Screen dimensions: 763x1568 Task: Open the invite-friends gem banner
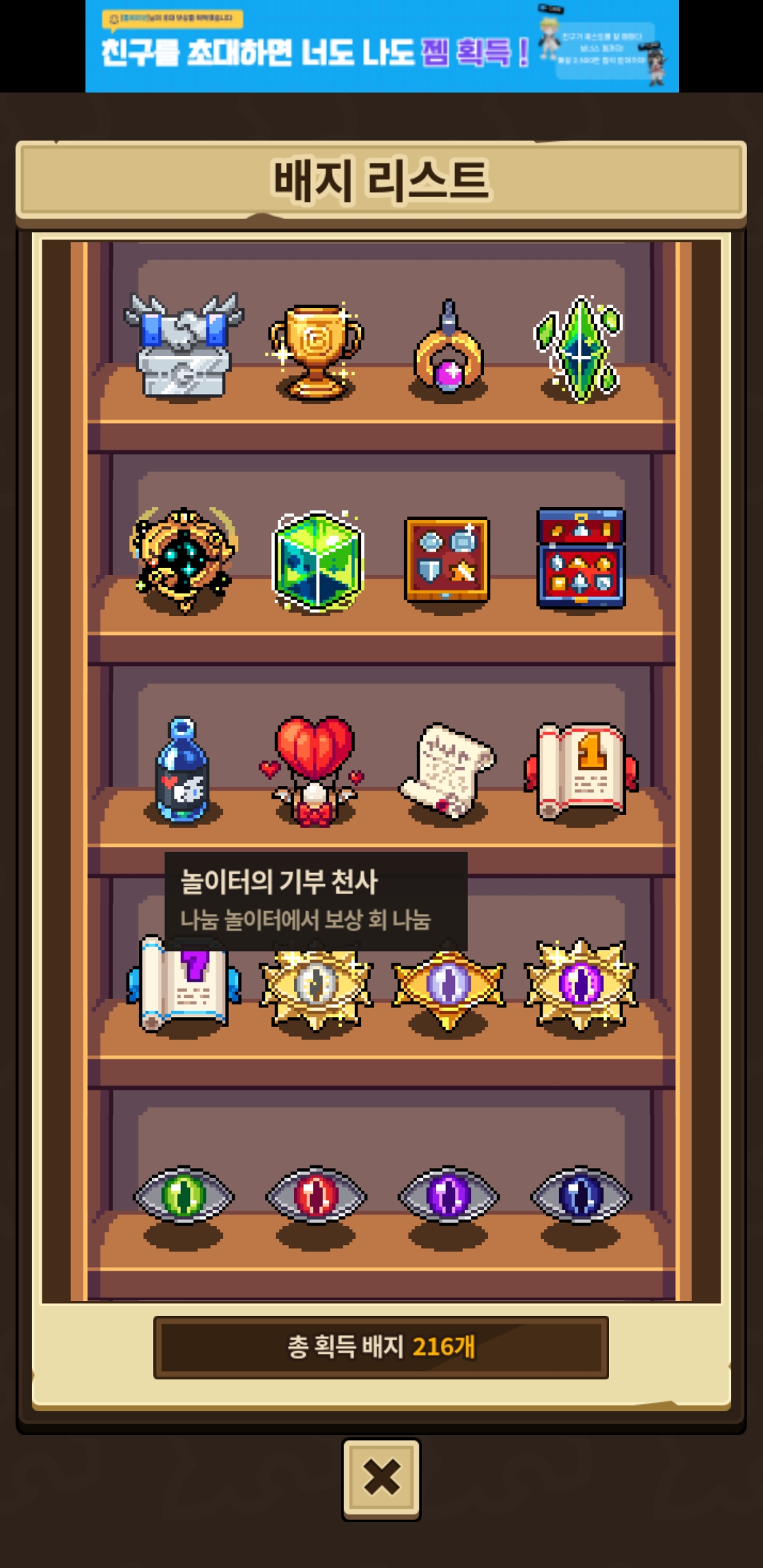point(381,47)
